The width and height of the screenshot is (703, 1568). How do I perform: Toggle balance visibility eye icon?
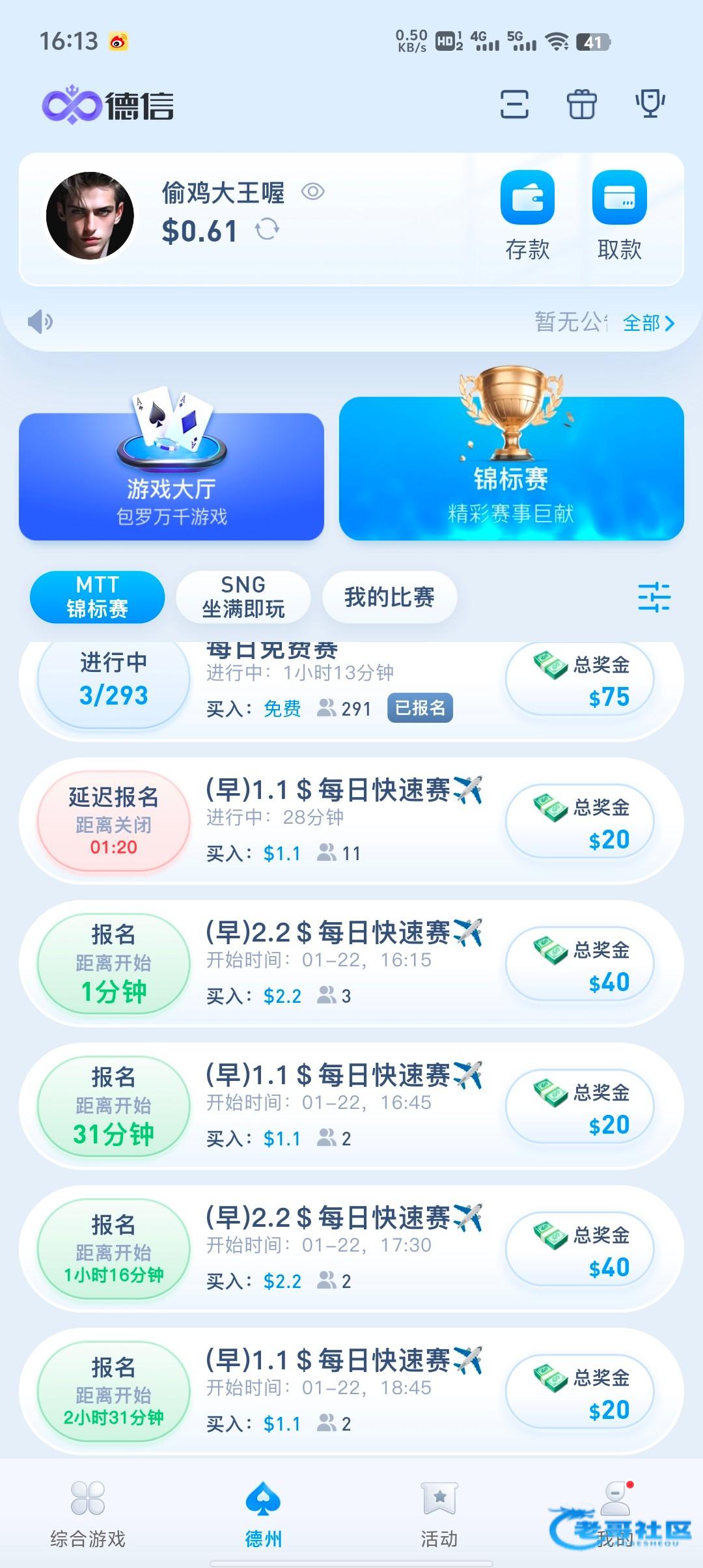313,191
